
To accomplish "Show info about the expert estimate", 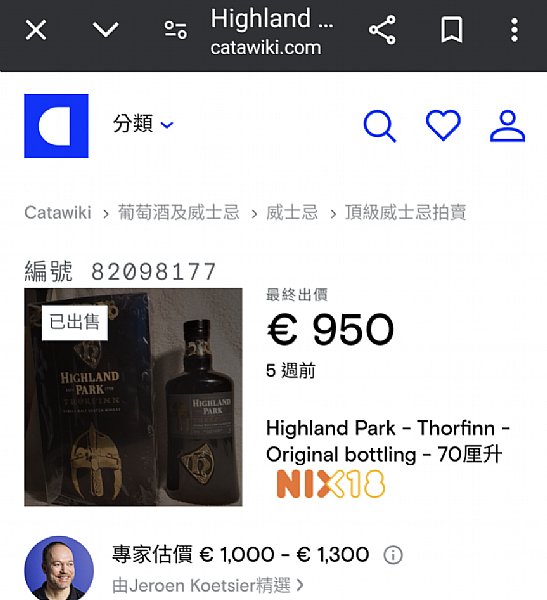I will pyautogui.click(x=393, y=555).
